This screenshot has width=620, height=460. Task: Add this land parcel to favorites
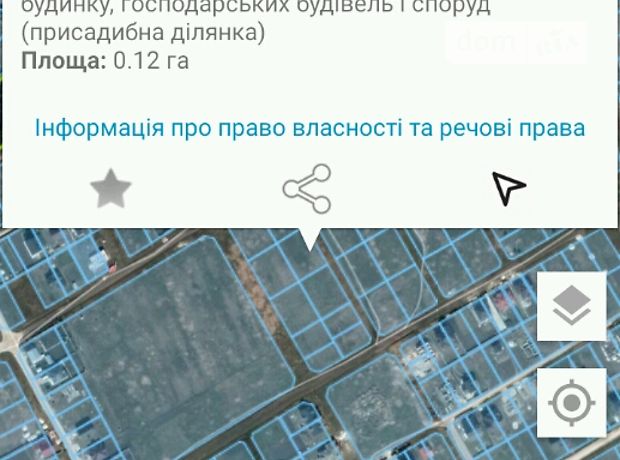pos(111,188)
